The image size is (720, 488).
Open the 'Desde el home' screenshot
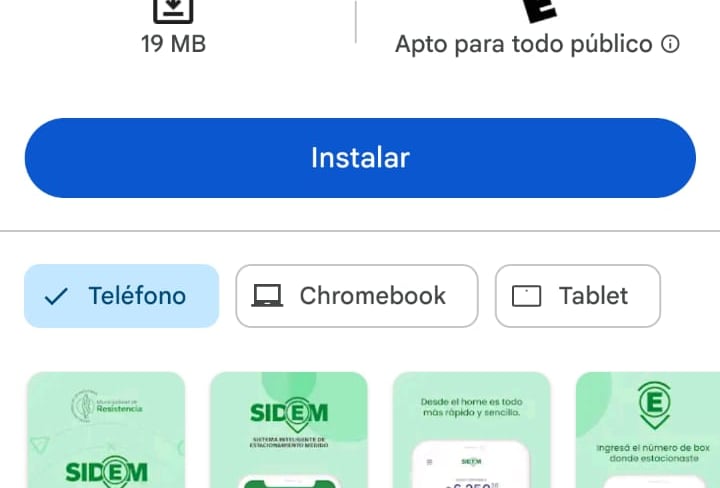coord(471,430)
